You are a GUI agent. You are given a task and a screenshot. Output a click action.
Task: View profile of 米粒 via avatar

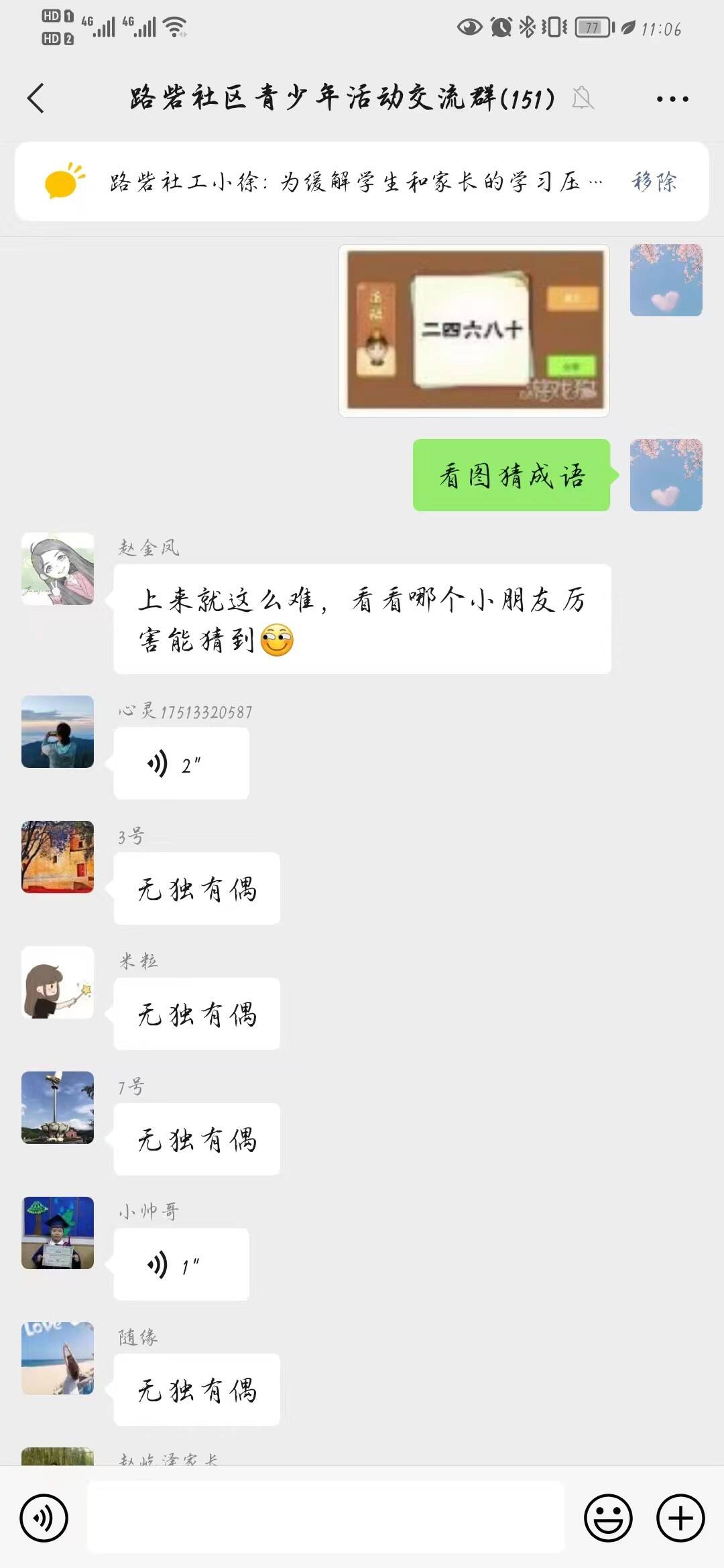click(x=58, y=982)
